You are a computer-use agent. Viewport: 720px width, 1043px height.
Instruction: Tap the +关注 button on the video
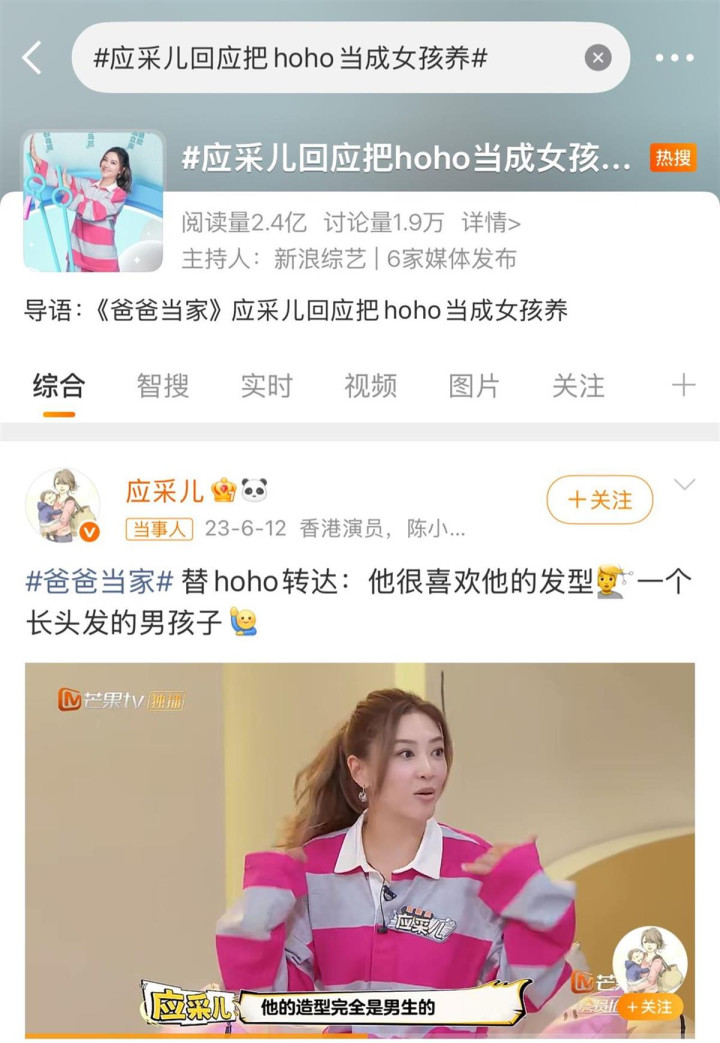coord(649,1005)
